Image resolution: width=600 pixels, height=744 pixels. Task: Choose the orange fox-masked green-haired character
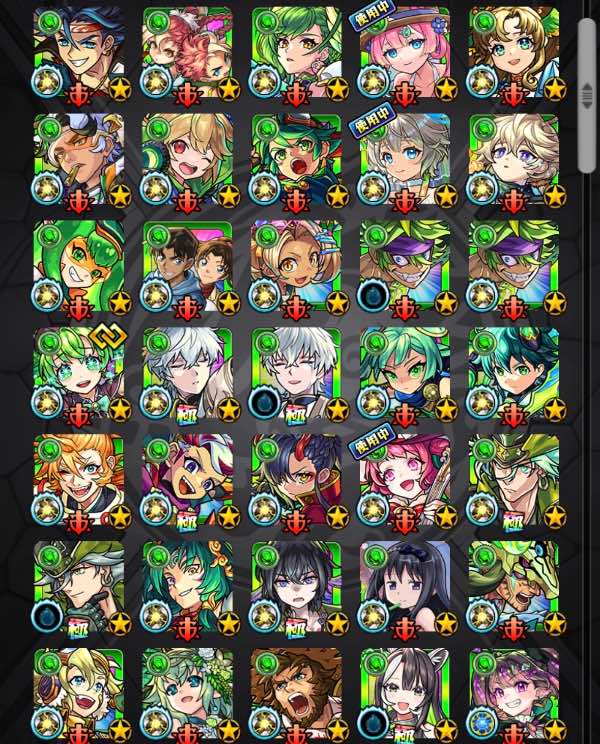click(79, 267)
